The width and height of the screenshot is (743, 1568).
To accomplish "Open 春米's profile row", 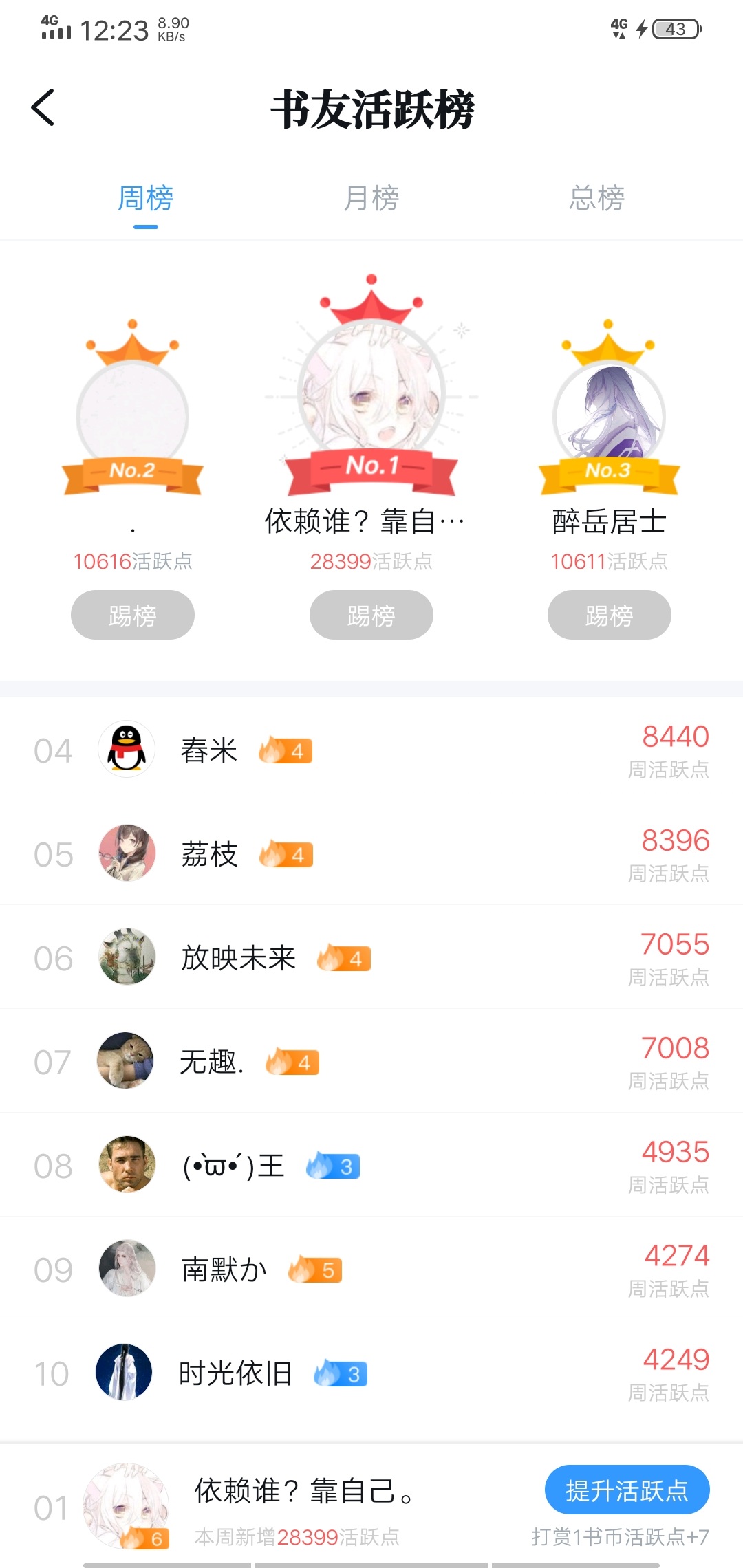I will tap(371, 750).
